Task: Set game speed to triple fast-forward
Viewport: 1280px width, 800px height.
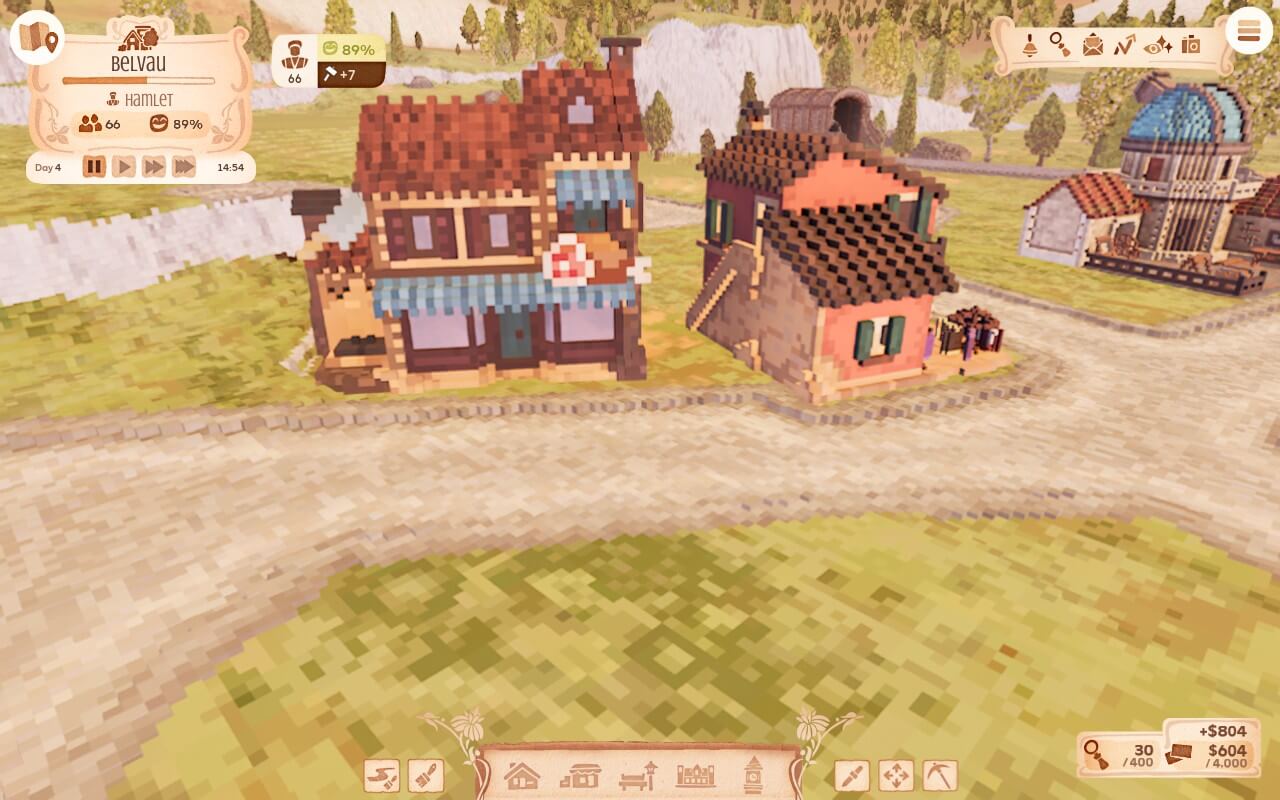Action: click(184, 167)
